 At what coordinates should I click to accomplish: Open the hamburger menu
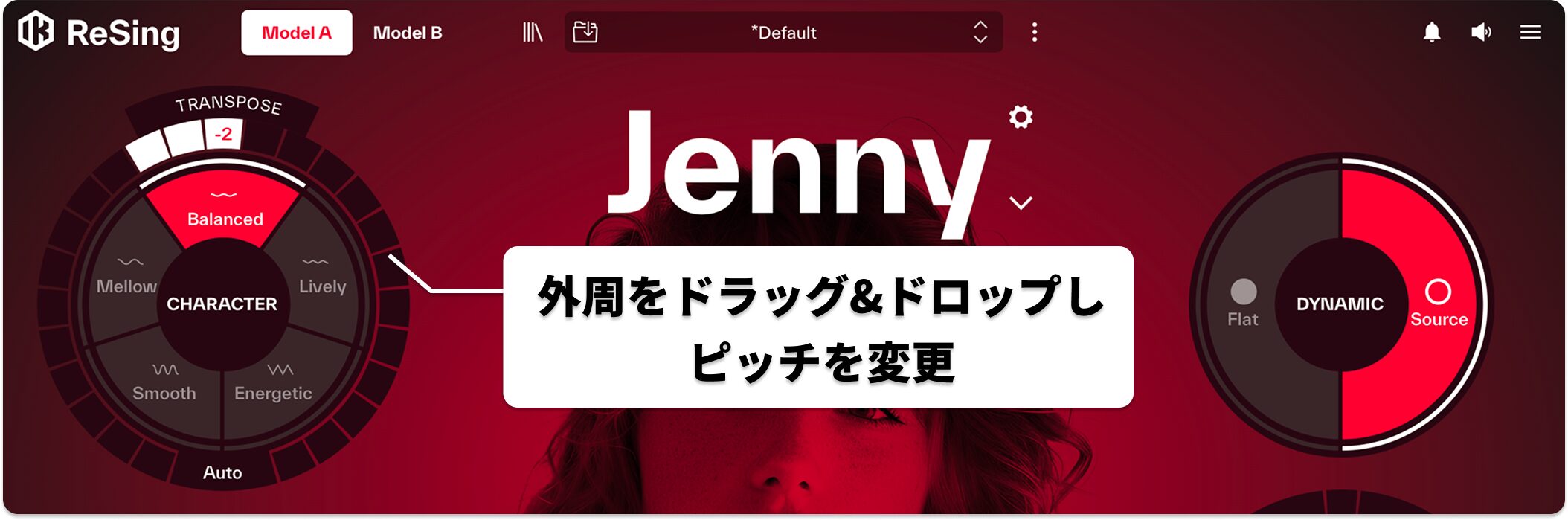pos(1530,32)
